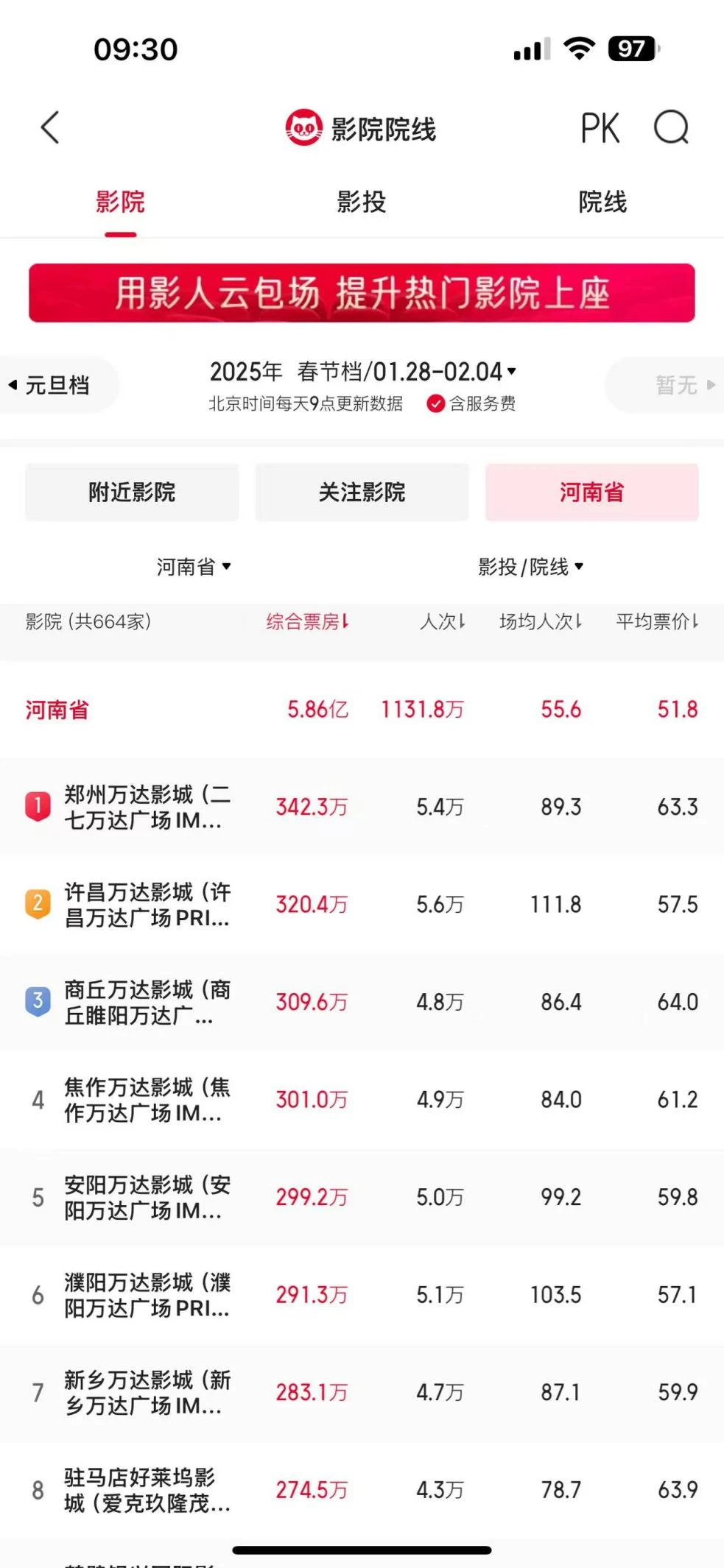
Task: Open search with the magnifier icon
Action: (x=672, y=127)
